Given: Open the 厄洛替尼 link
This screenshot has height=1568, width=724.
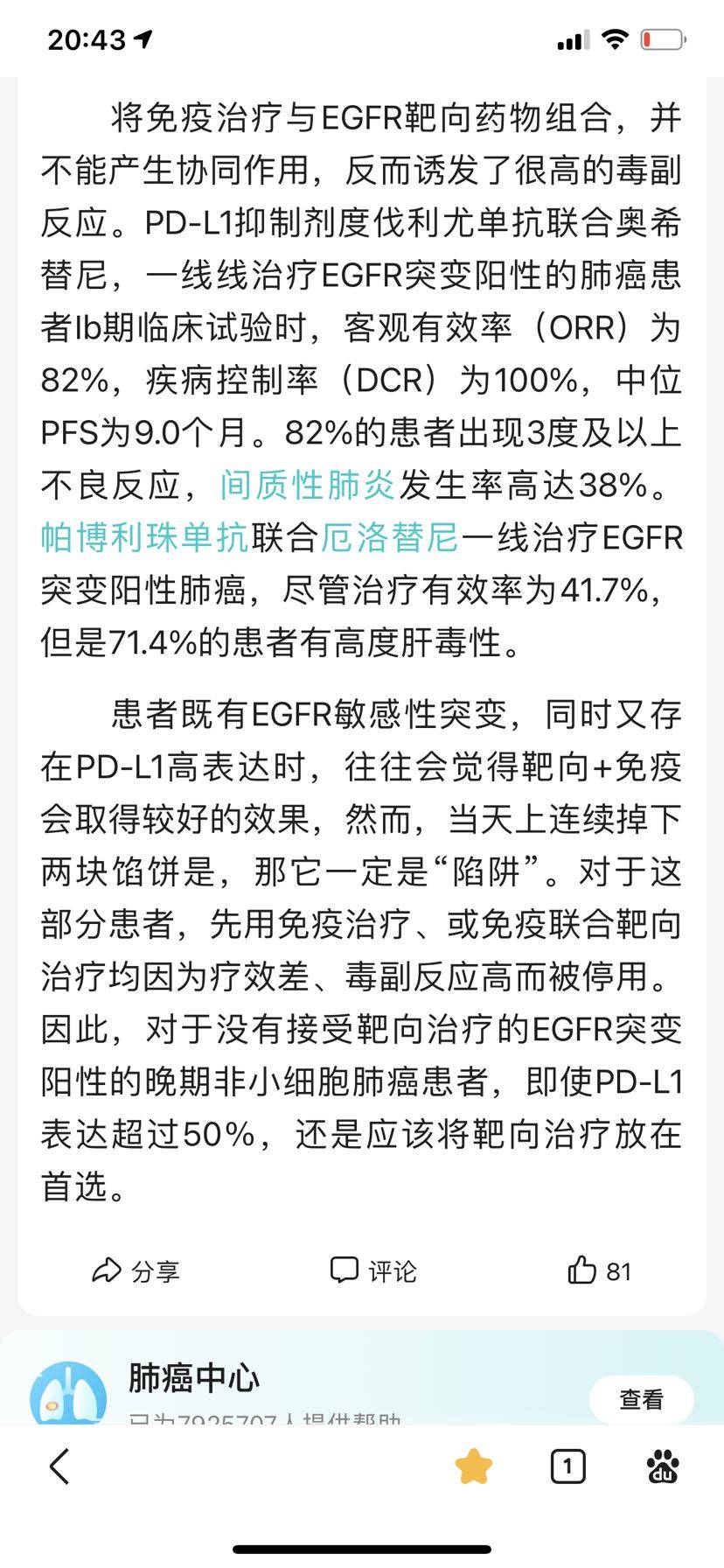Looking at the screenshot, I should coord(389,537).
